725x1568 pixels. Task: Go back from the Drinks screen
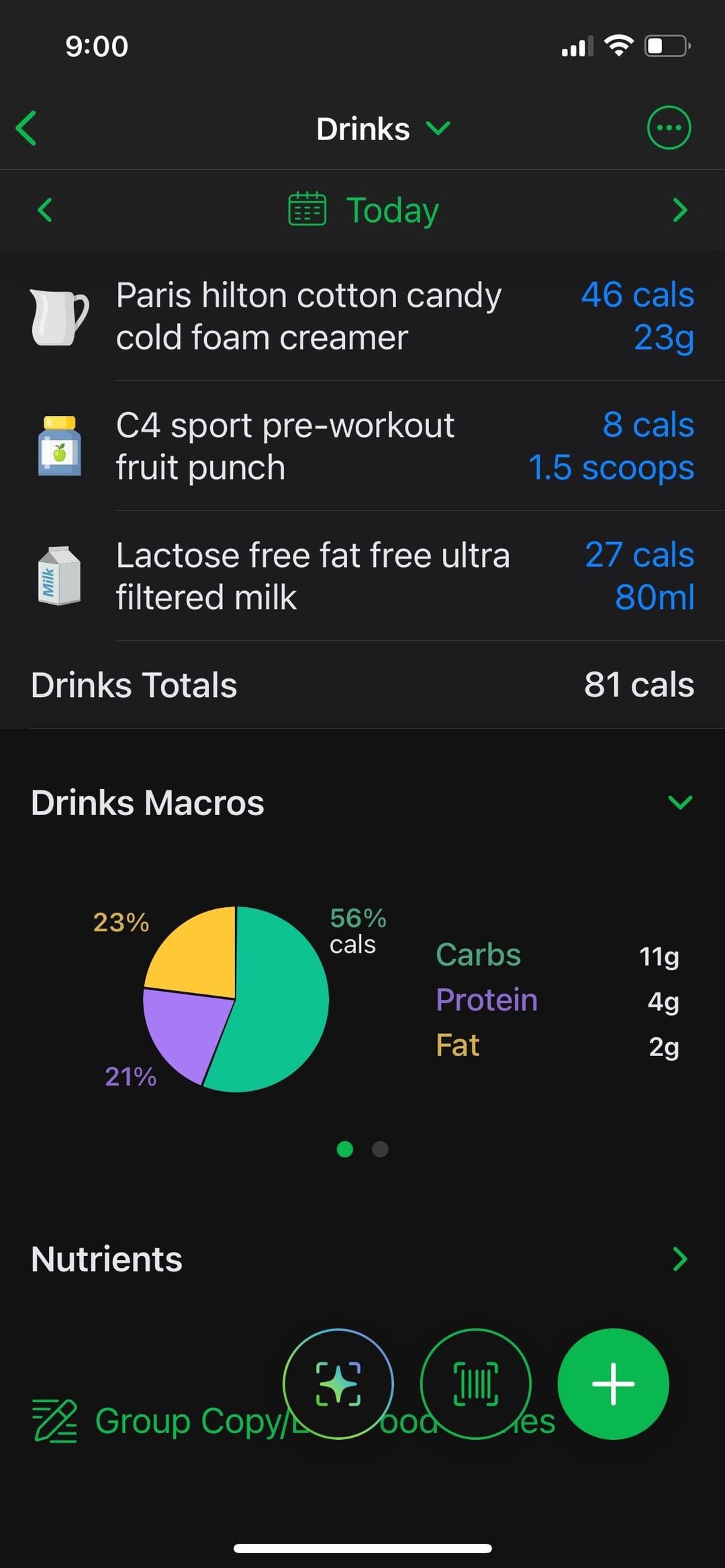click(x=27, y=128)
